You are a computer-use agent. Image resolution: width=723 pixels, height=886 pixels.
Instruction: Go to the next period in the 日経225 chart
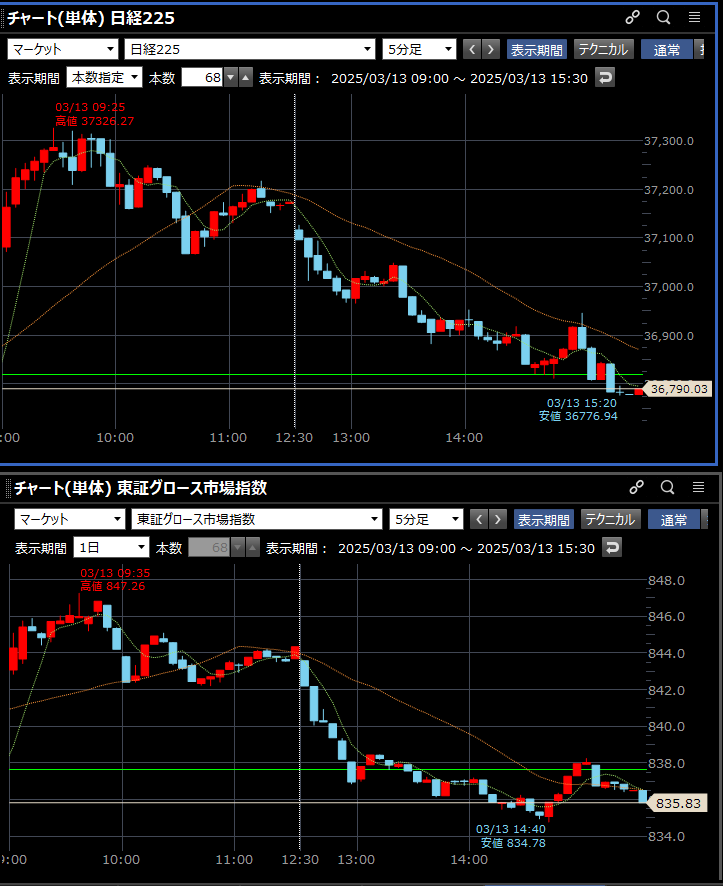(x=492, y=49)
